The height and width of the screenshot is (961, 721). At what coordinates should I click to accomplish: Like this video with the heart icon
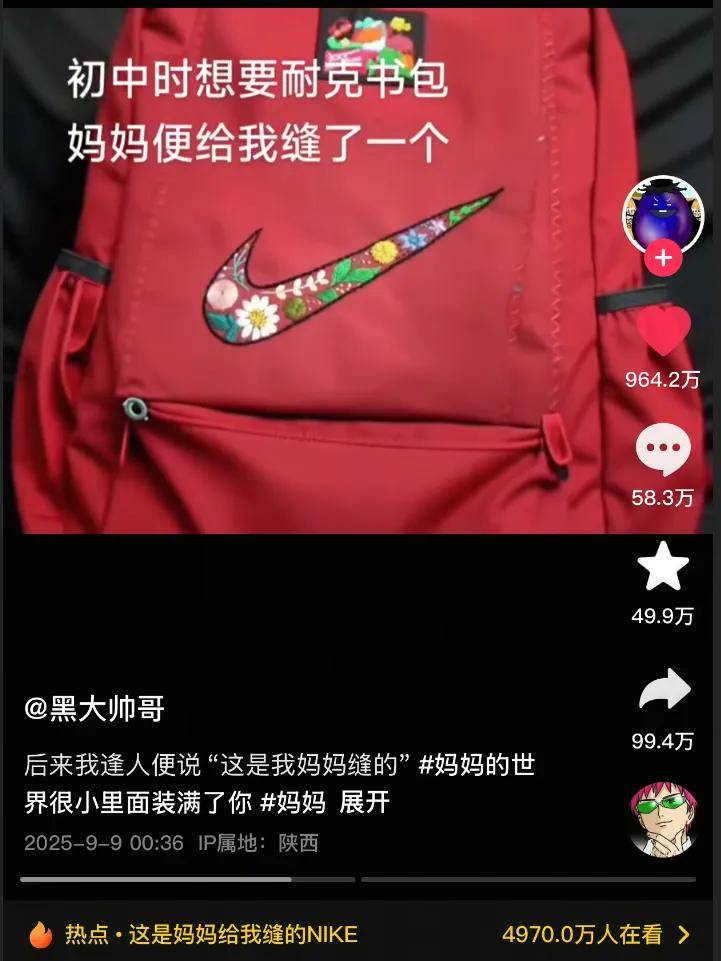click(663, 332)
